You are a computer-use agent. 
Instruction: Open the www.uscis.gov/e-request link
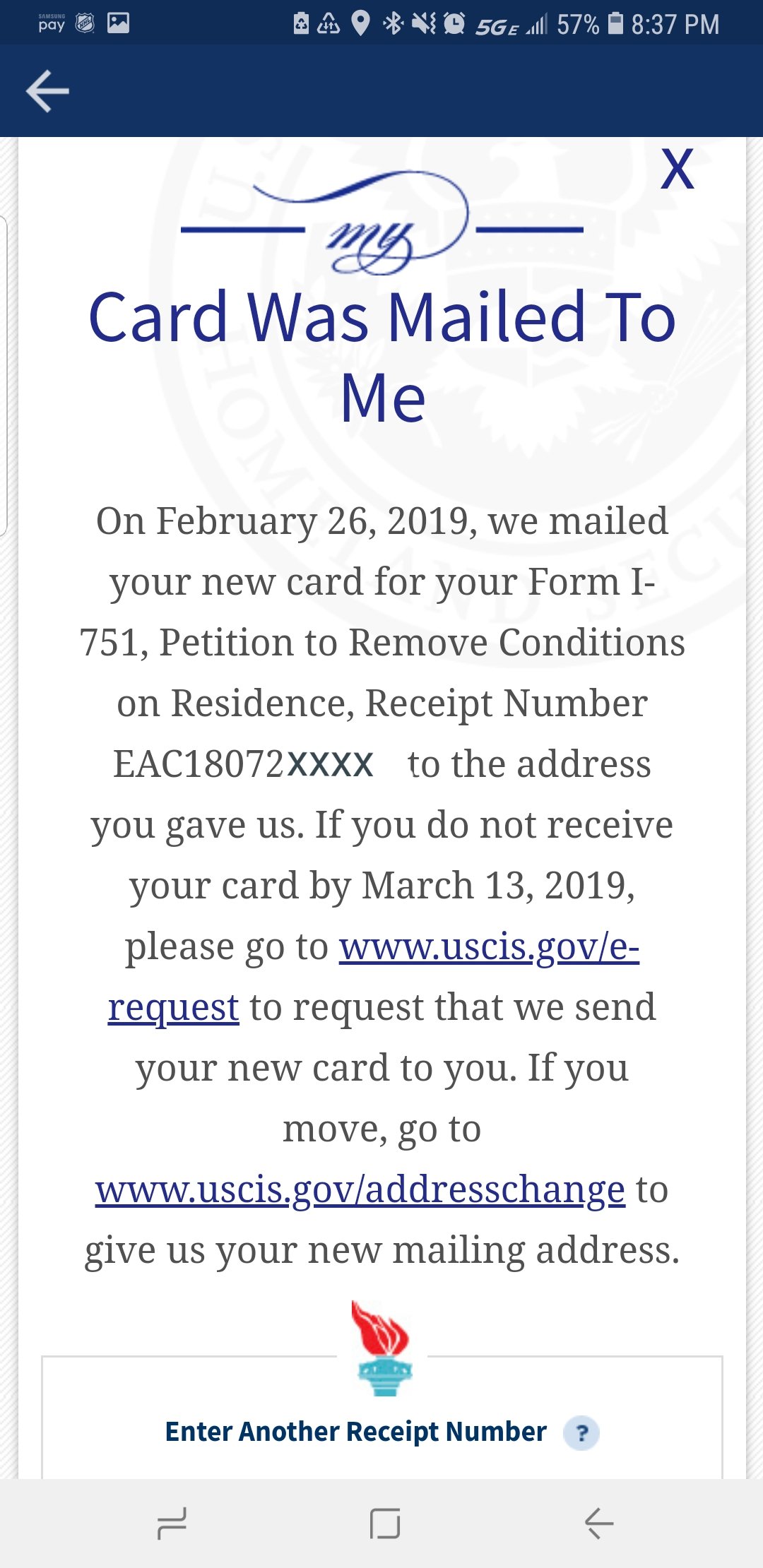point(489,948)
